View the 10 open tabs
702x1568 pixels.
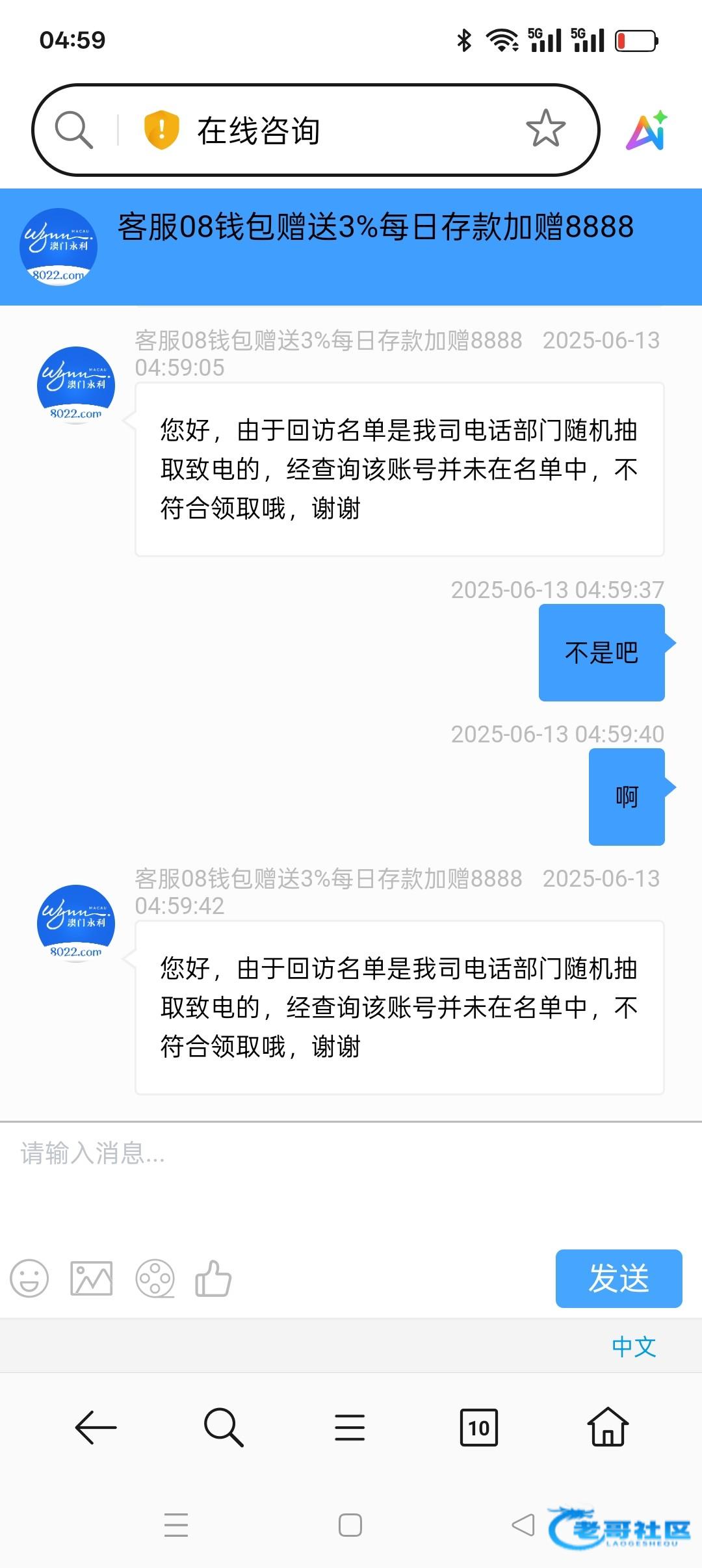coord(479,1428)
